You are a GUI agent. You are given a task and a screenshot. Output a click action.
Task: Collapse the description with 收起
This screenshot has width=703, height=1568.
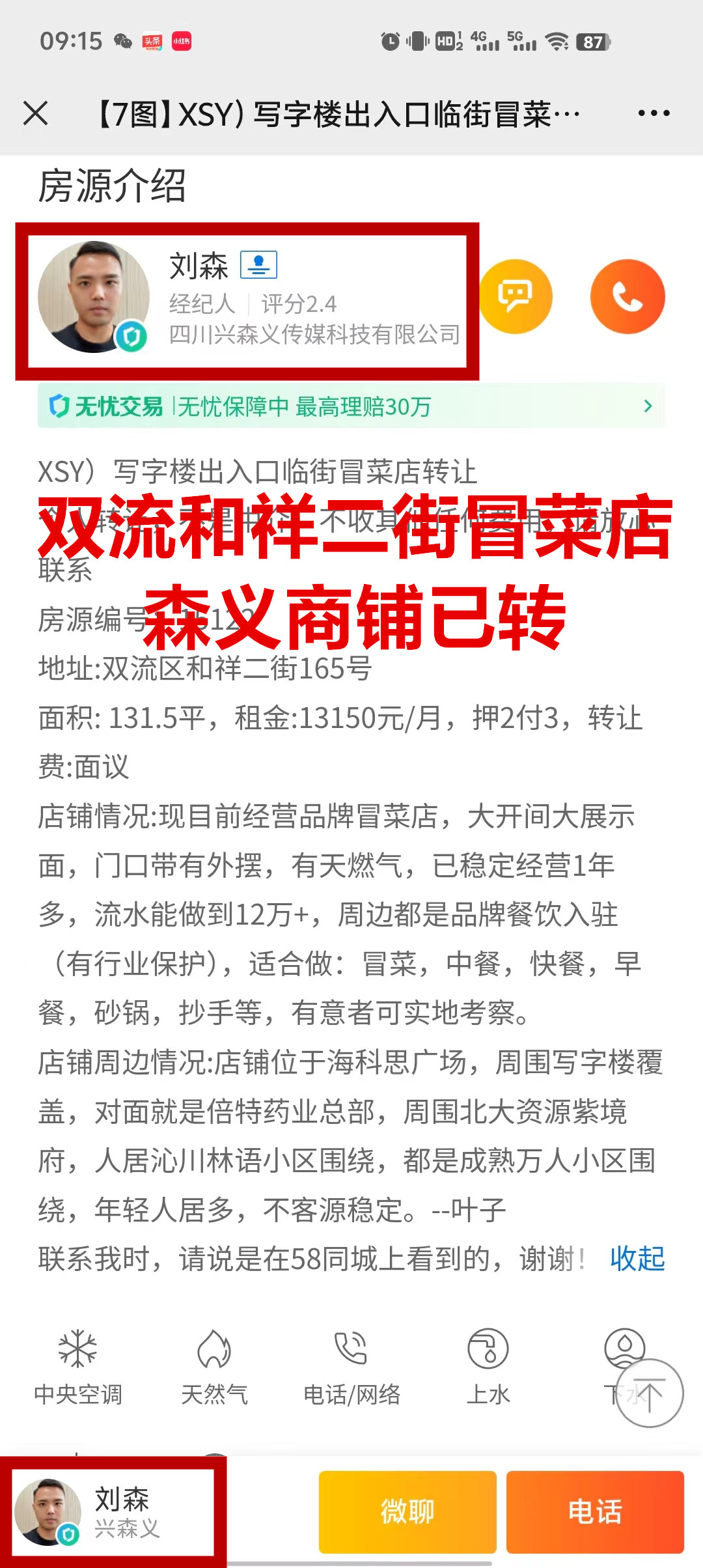(637, 1259)
